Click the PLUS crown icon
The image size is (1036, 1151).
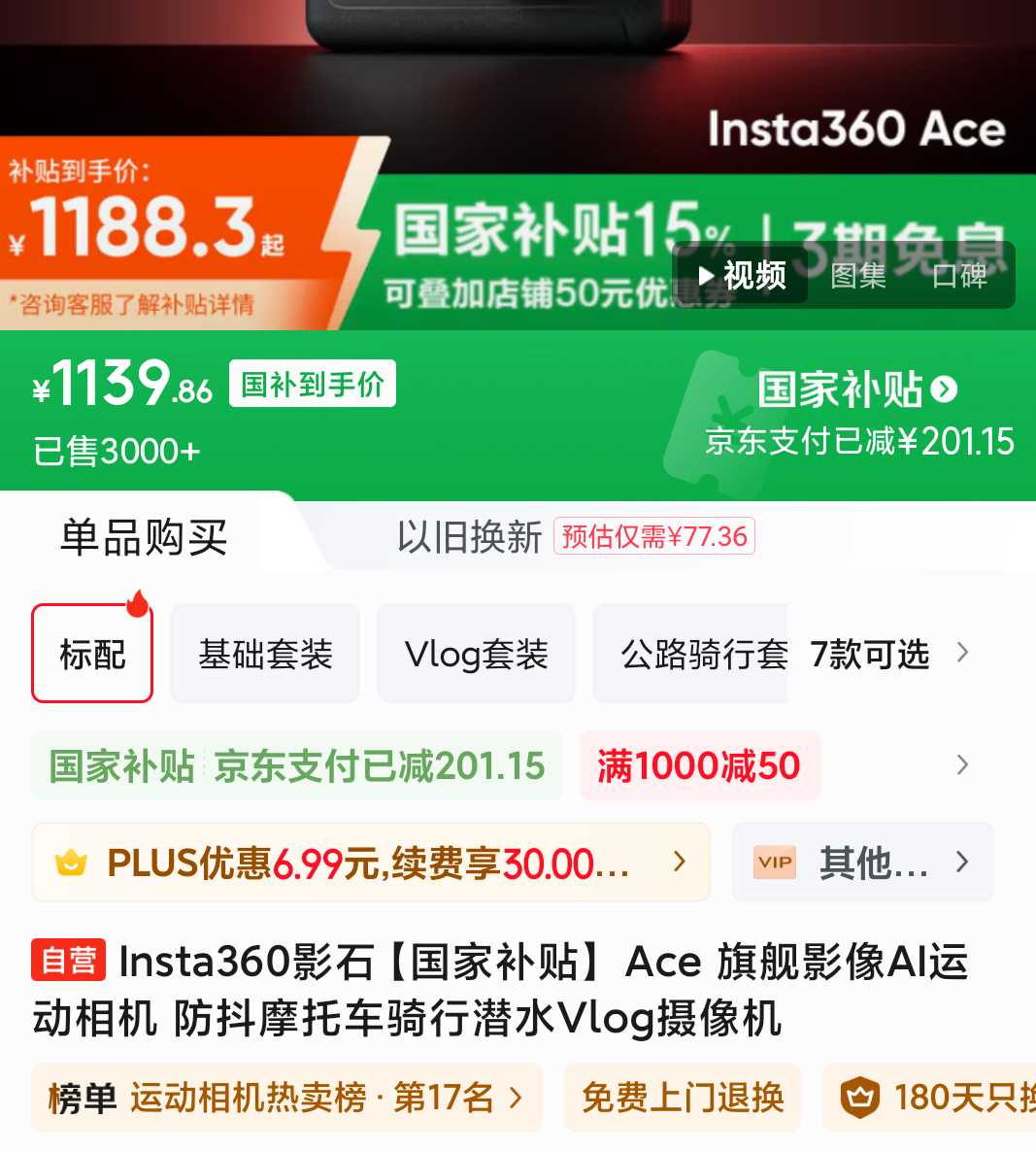click(72, 862)
